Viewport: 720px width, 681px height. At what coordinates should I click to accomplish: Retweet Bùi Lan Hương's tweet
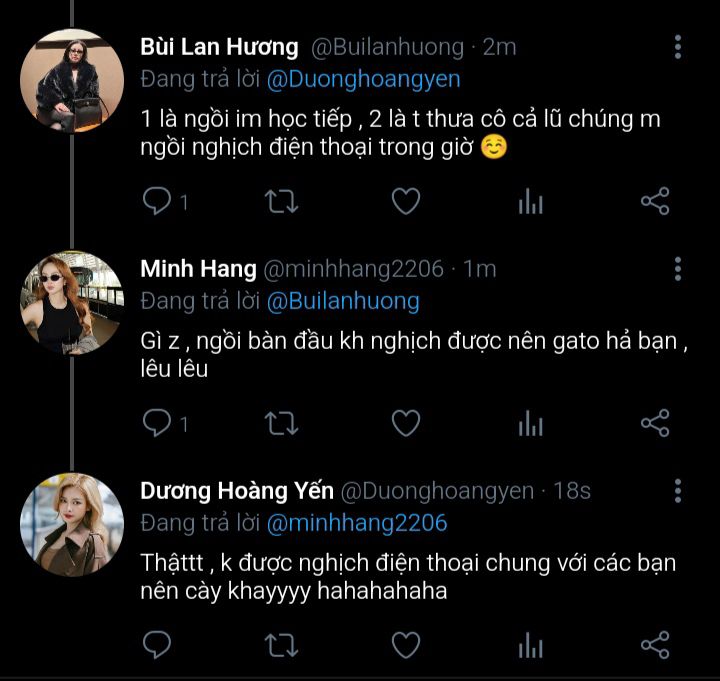pos(281,202)
